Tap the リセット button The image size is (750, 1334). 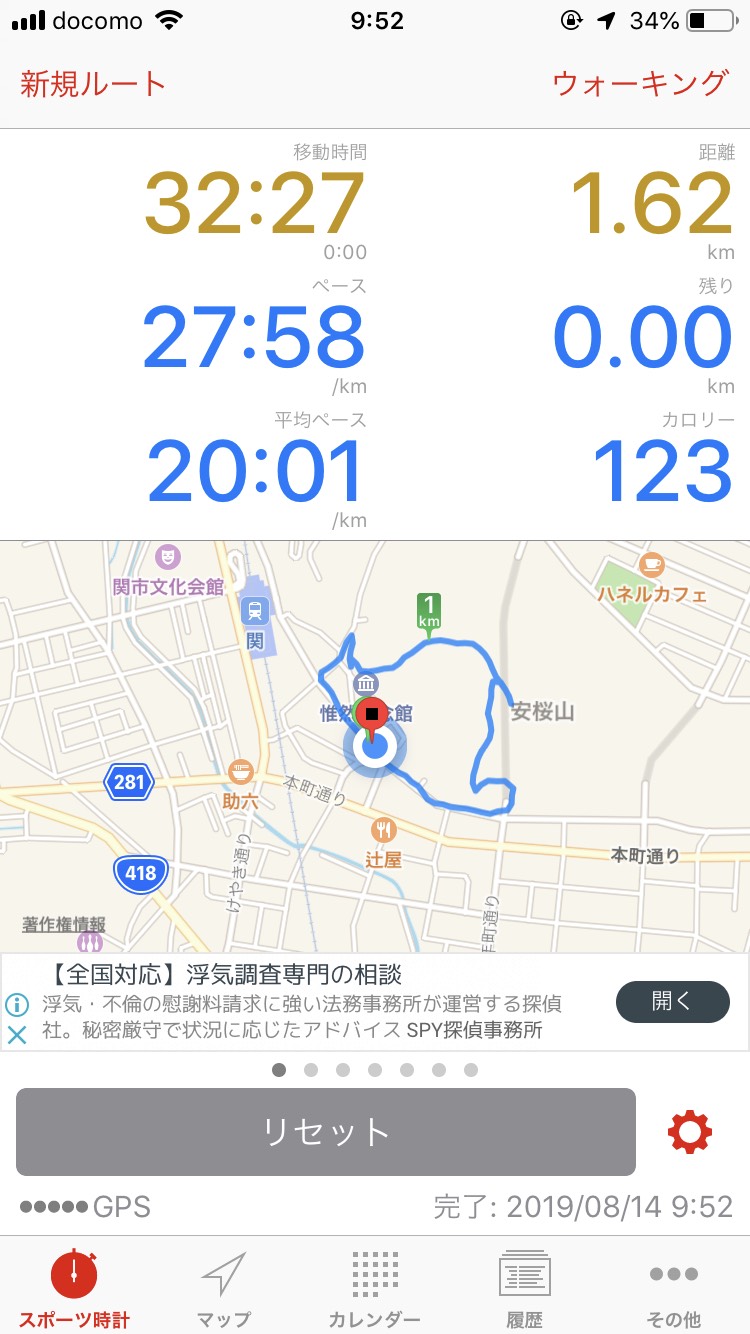pyautogui.click(x=326, y=1132)
